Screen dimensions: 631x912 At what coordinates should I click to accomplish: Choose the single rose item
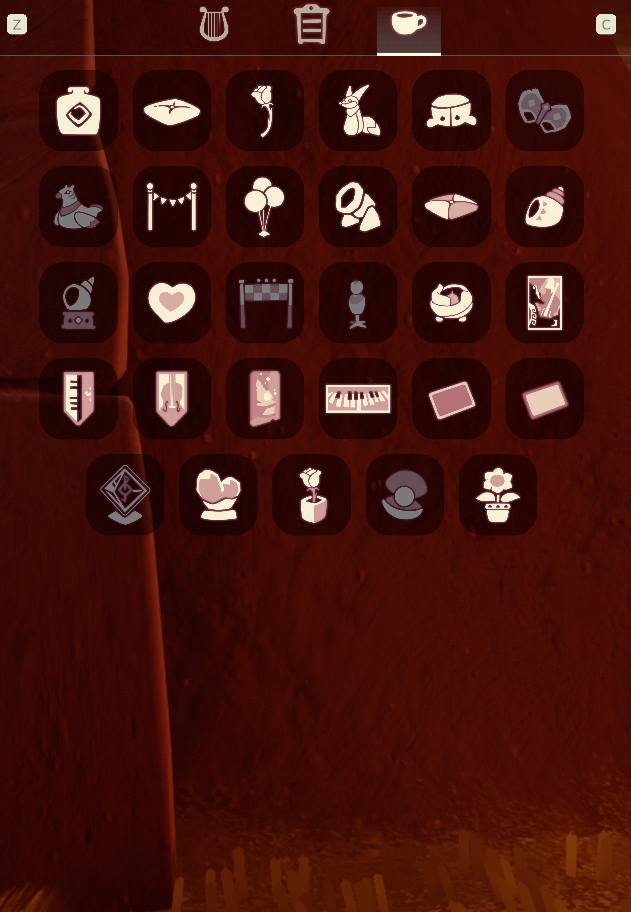pos(264,110)
